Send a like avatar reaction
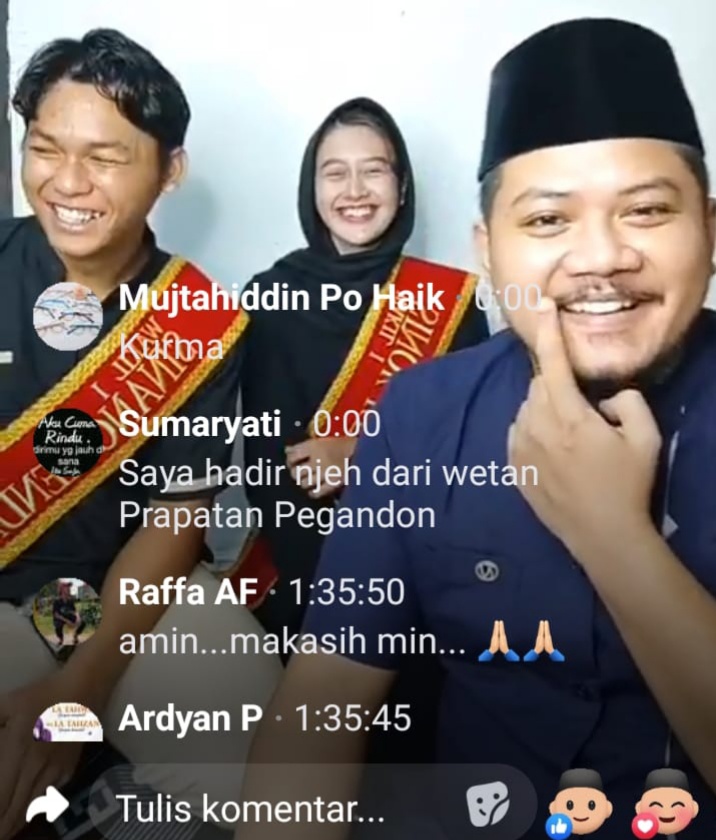Viewport: 716px width, 840px height. click(580, 804)
